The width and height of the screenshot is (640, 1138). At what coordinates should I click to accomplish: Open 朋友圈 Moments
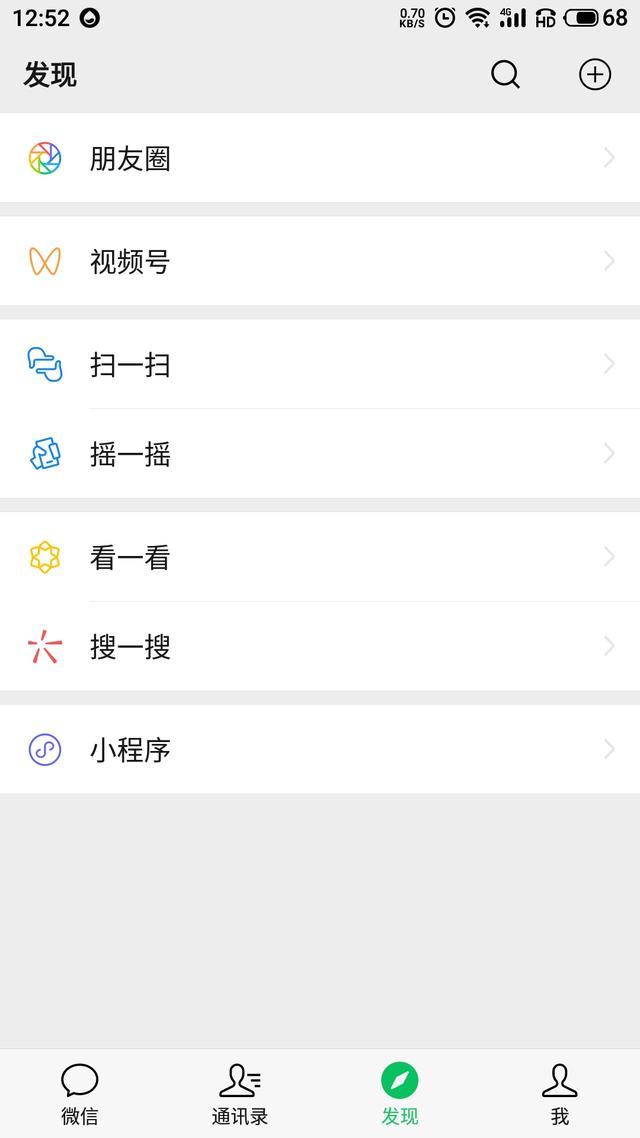(x=320, y=157)
